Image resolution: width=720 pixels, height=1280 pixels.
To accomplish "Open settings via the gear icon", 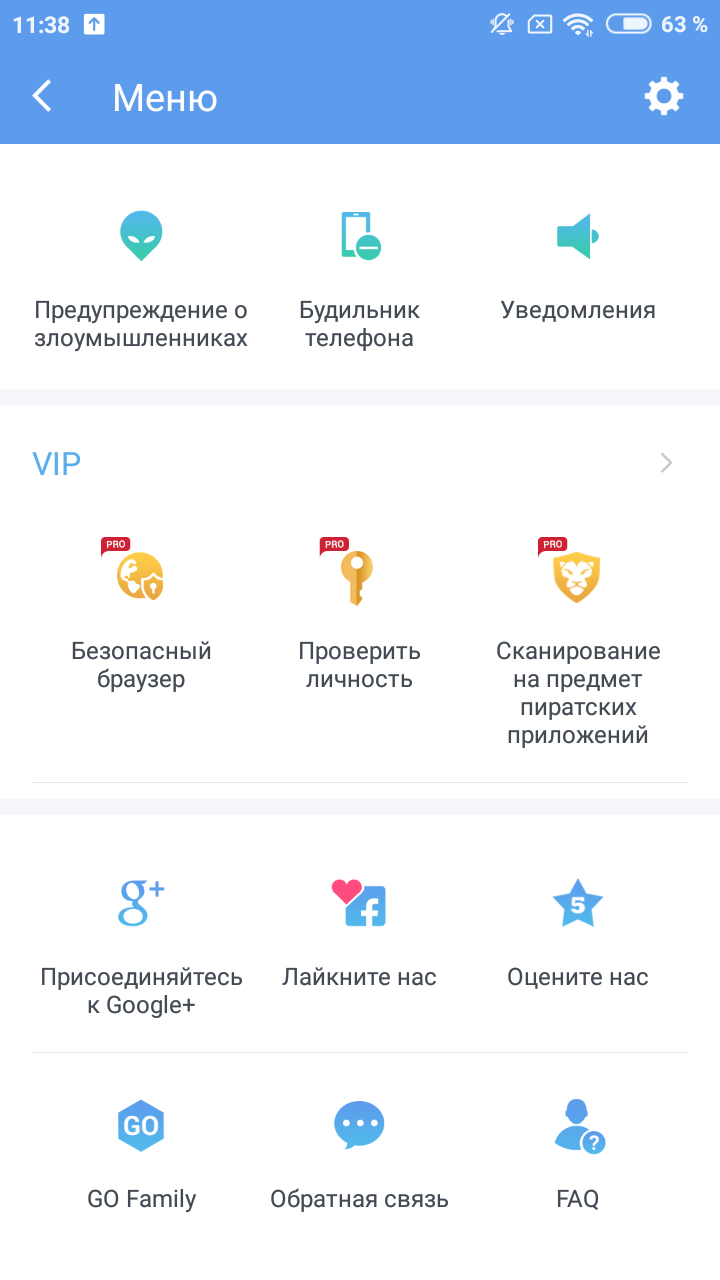I will tap(664, 97).
